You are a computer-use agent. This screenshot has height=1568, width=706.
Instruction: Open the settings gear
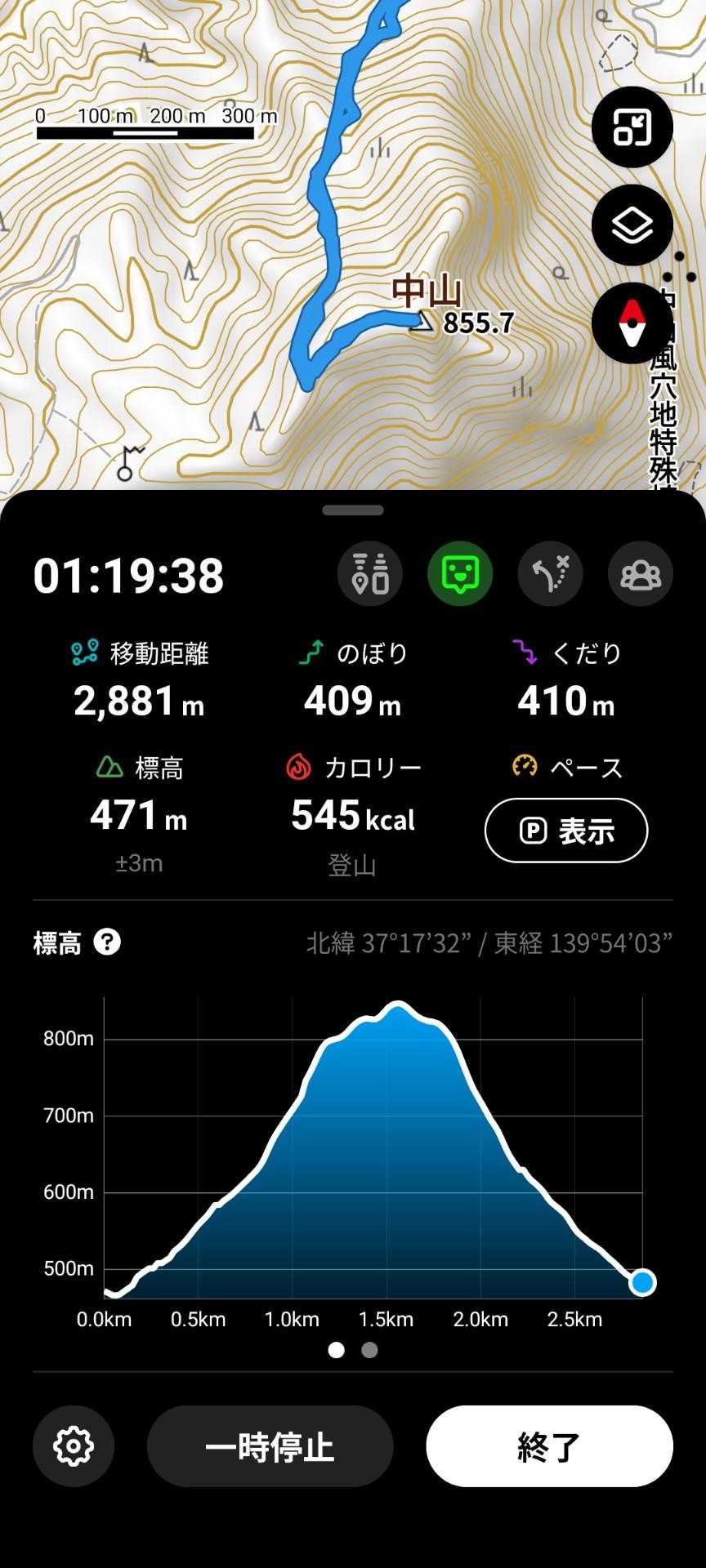coord(74,1446)
